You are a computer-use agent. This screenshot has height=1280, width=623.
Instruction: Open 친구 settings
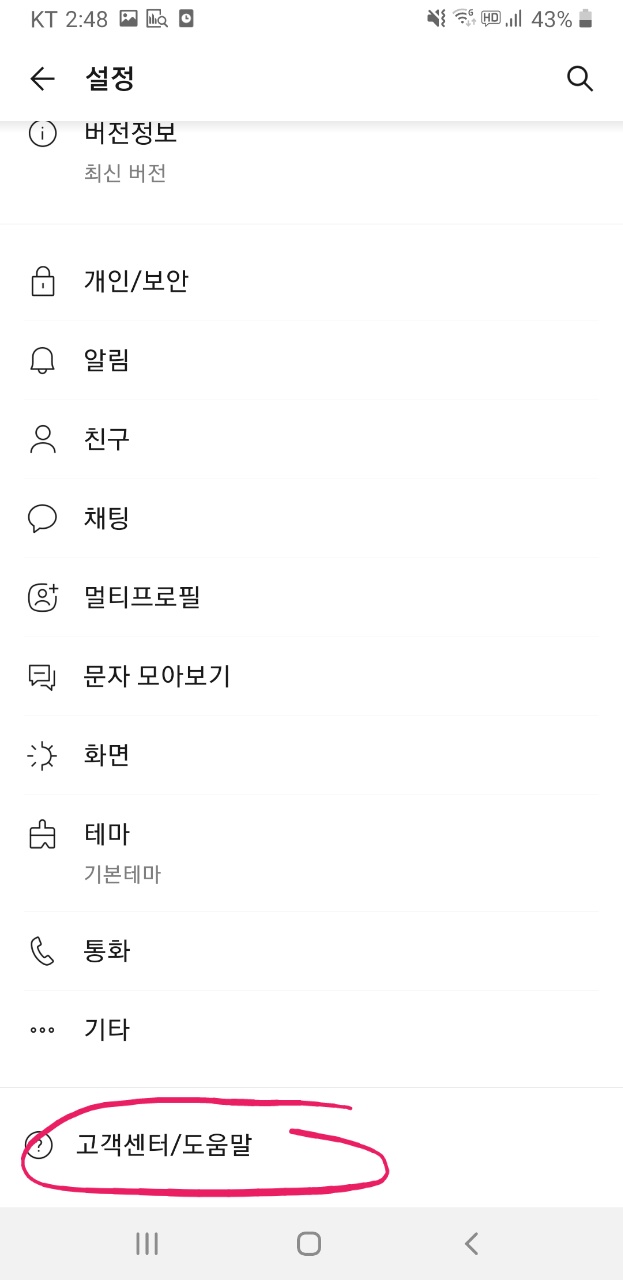311,439
